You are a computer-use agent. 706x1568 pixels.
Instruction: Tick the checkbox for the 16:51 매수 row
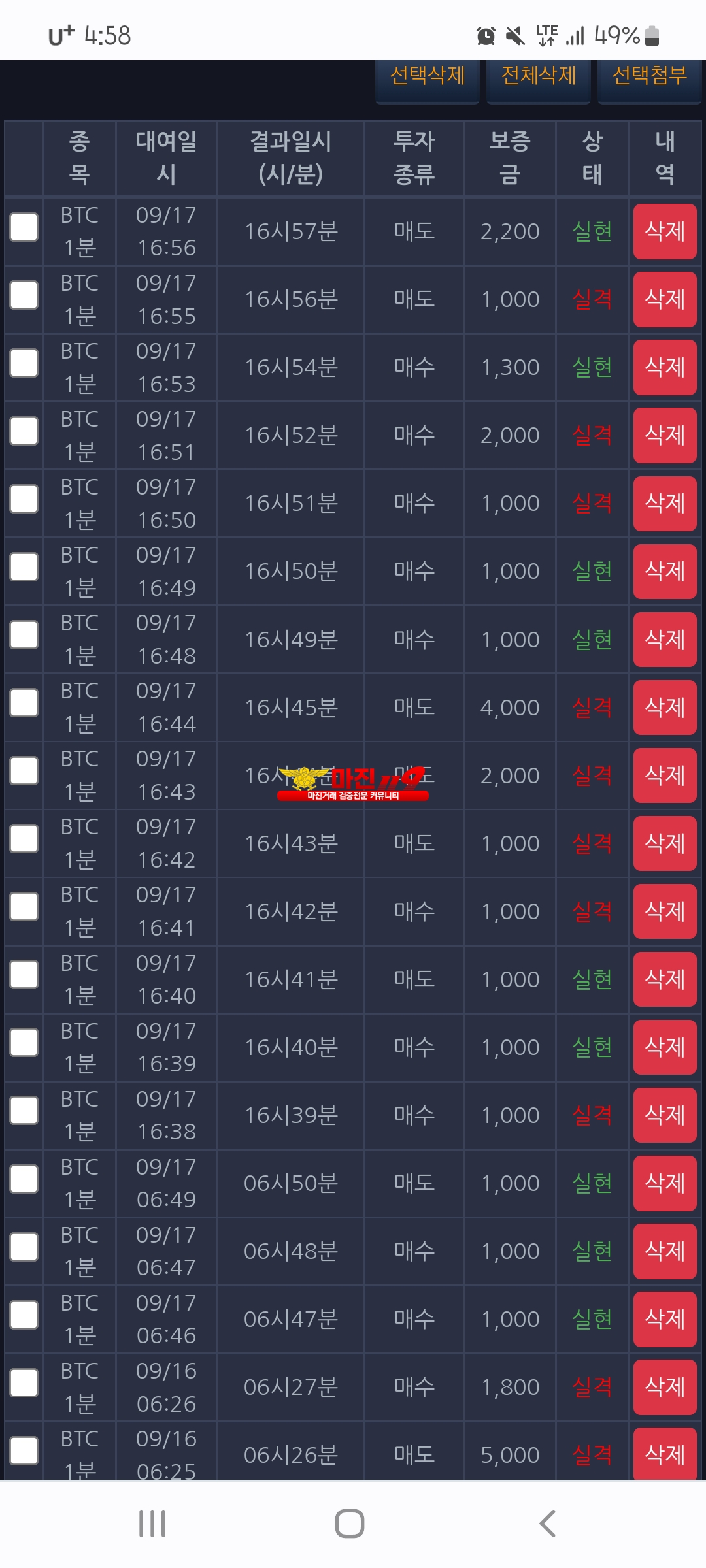click(24, 431)
